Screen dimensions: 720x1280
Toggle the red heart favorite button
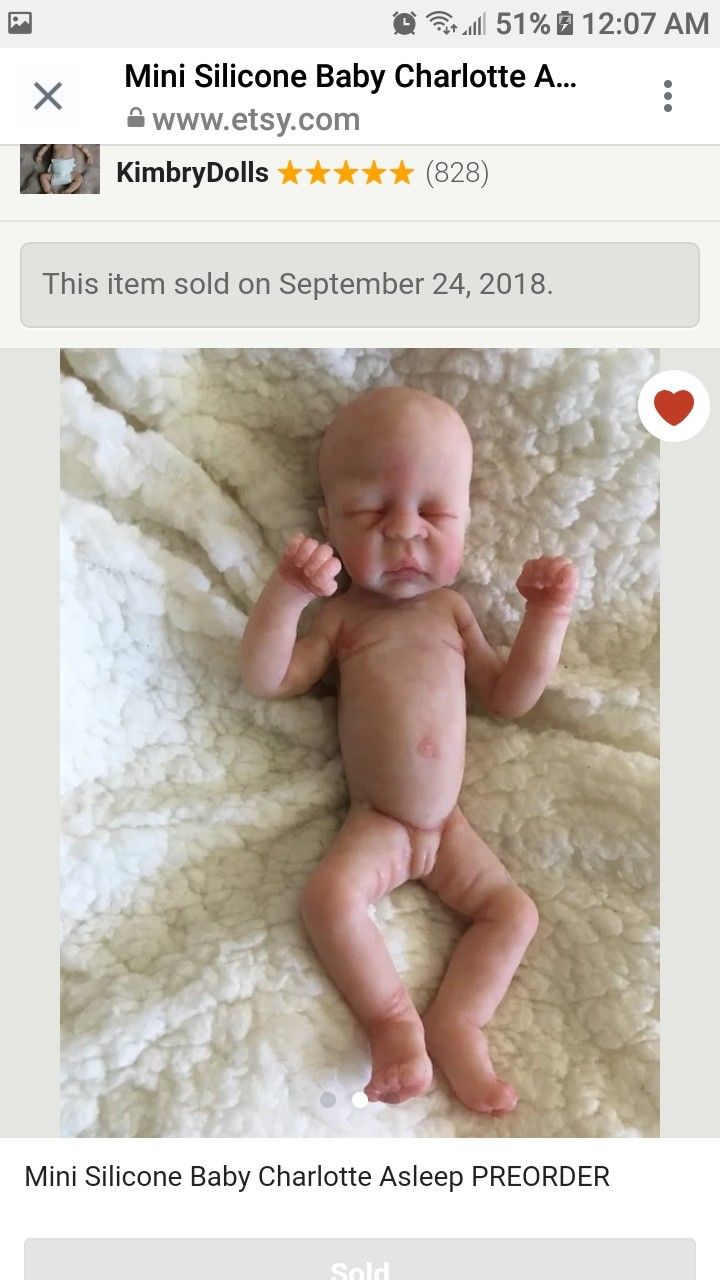674,407
